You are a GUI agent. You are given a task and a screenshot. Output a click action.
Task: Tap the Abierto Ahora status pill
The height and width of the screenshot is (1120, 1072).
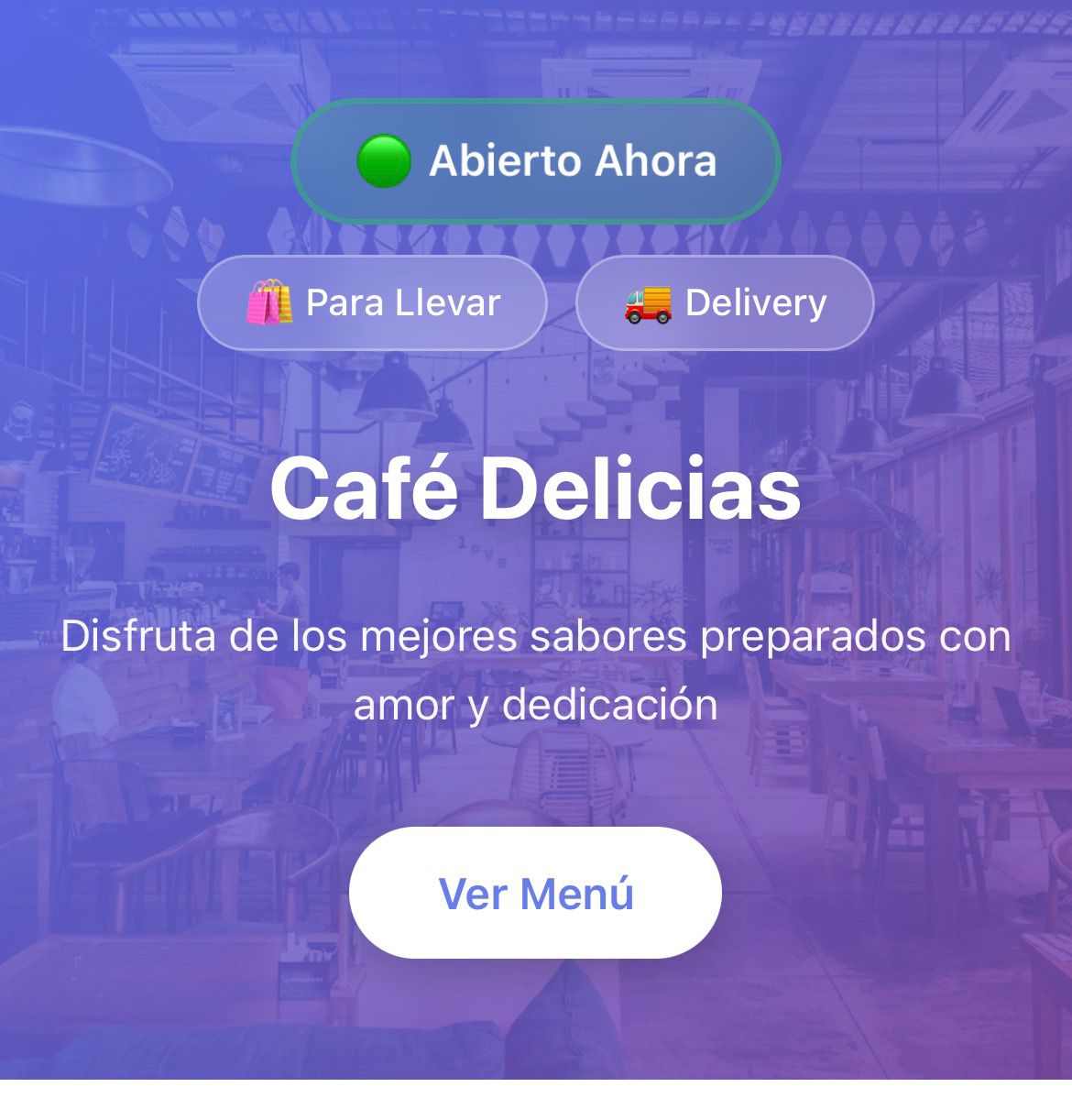pyautogui.click(x=536, y=160)
